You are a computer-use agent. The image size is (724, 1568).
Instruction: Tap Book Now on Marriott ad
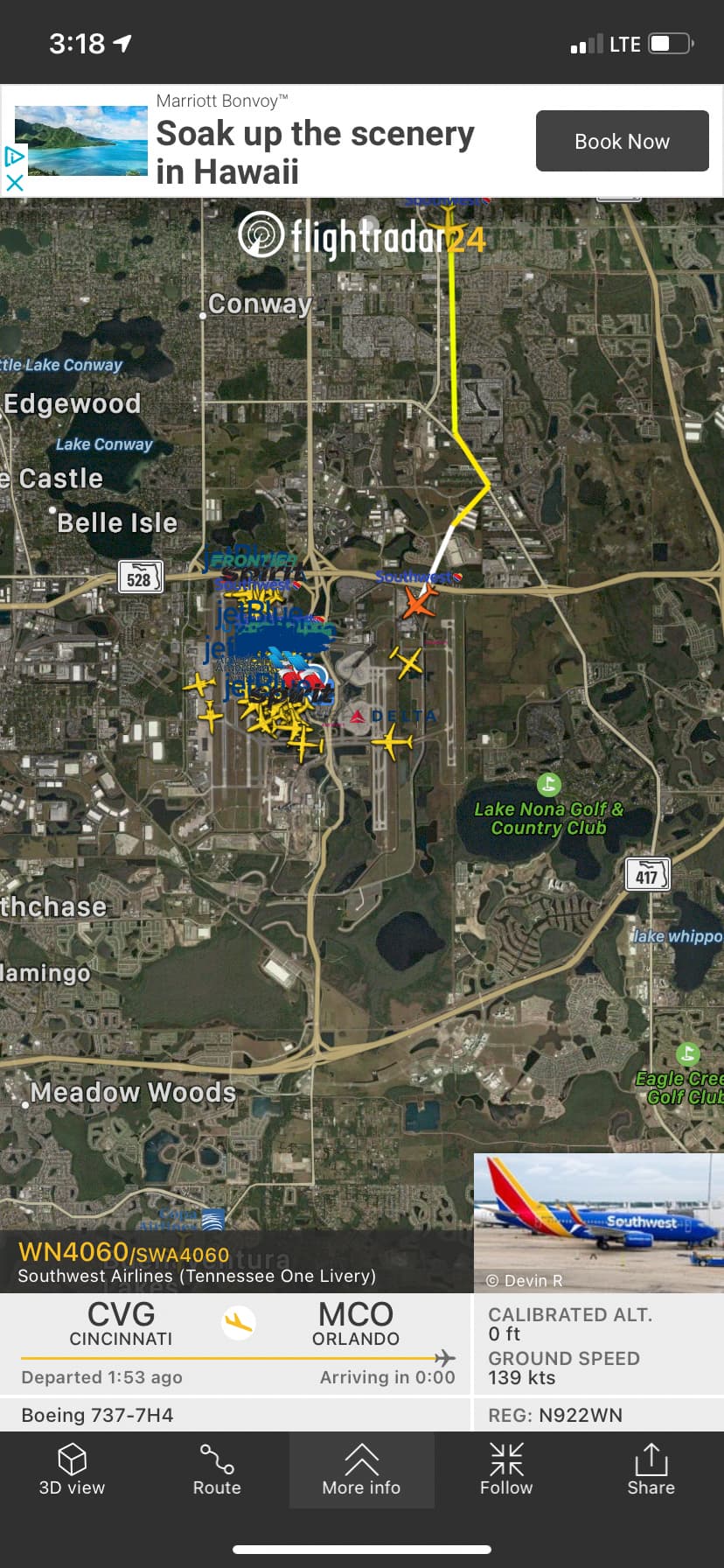click(x=622, y=141)
